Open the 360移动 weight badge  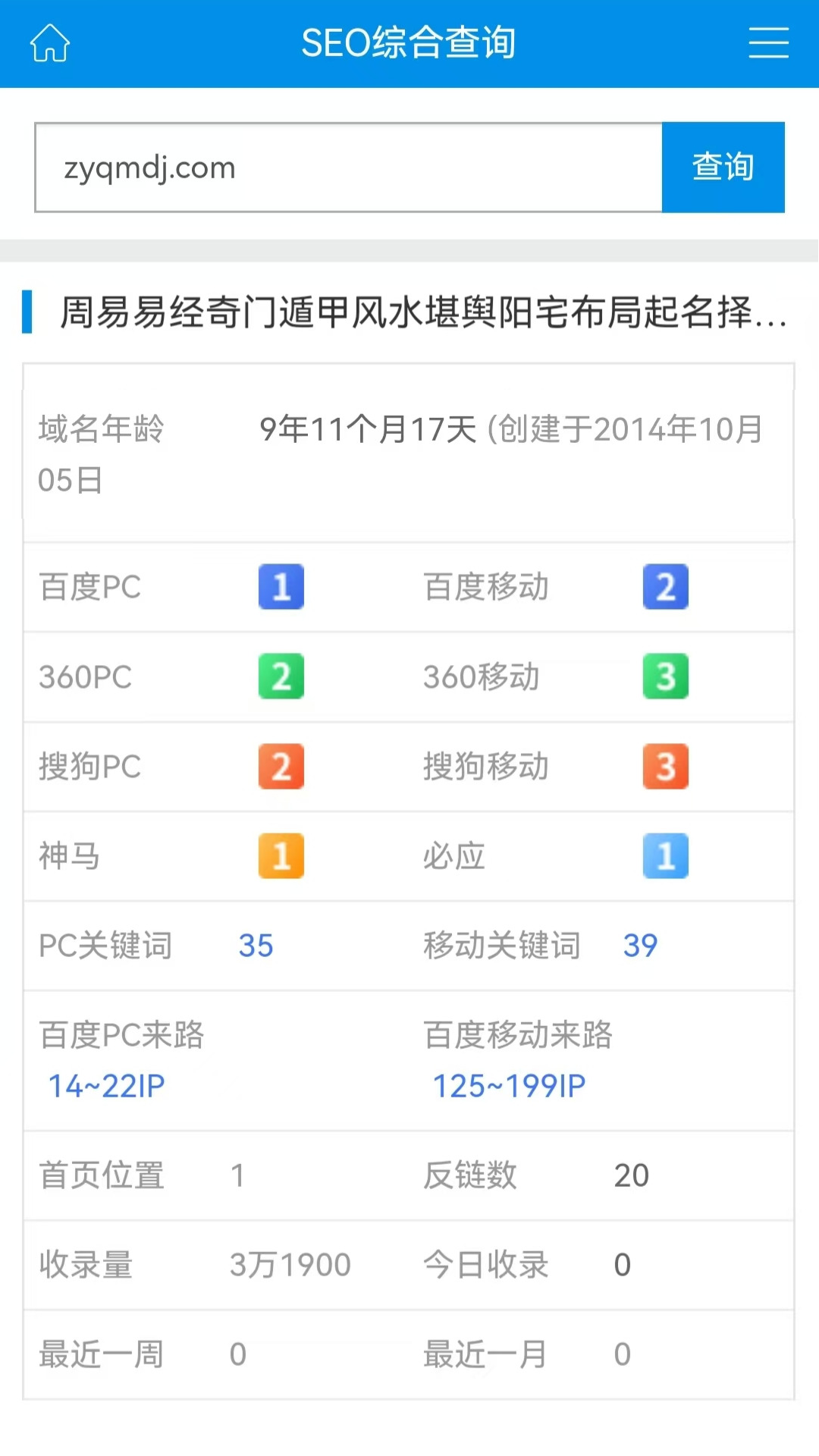click(x=666, y=676)
